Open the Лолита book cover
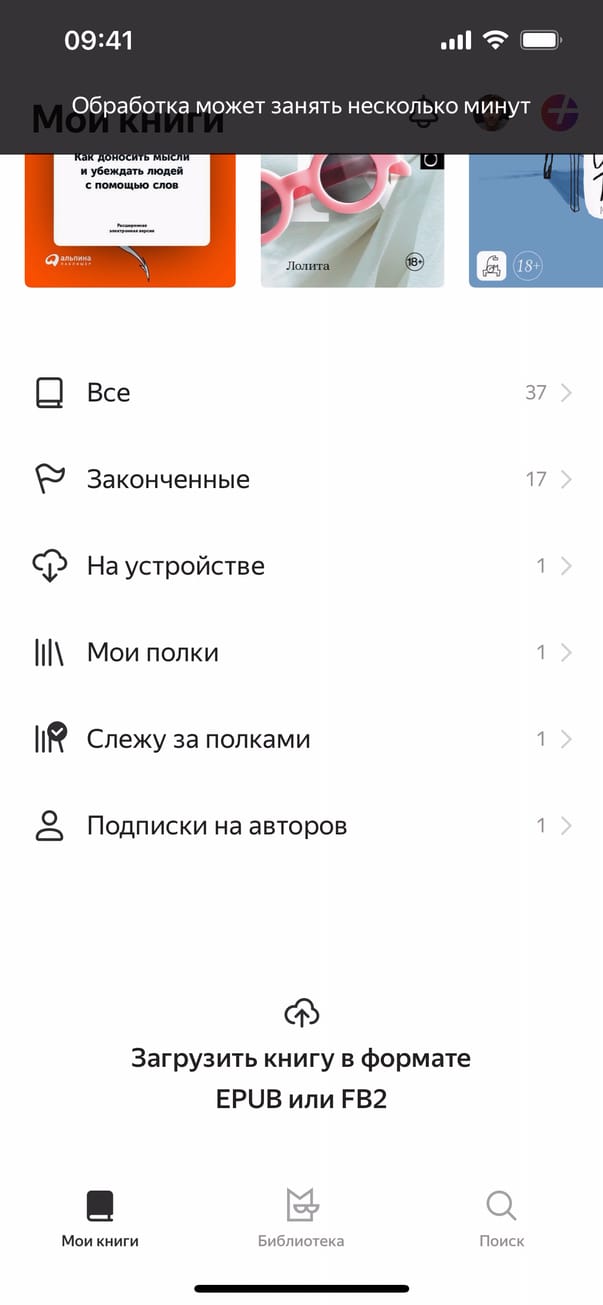This screenshot has width=603, height=1305. pos(352,222)
